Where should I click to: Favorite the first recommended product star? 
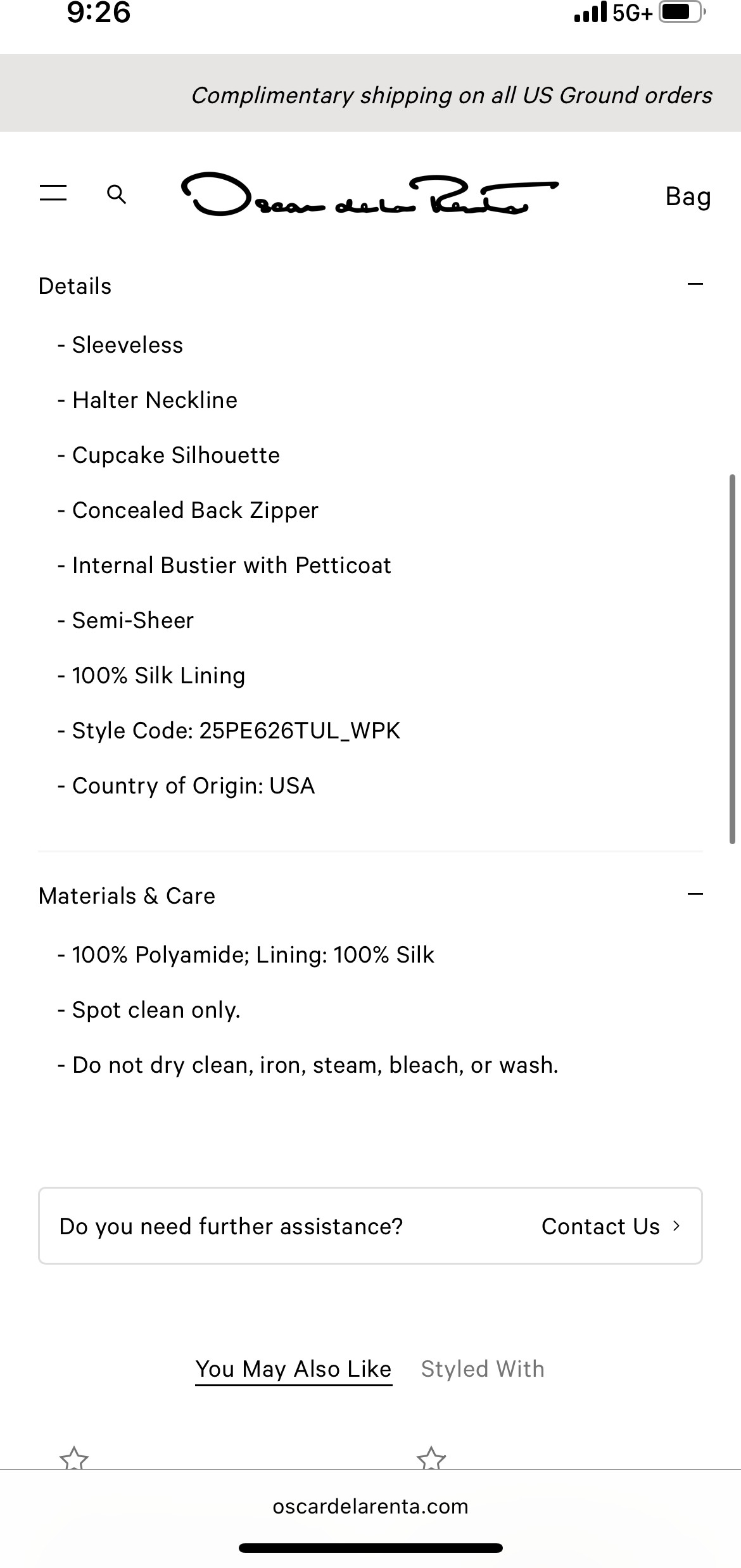[74, 1459]
